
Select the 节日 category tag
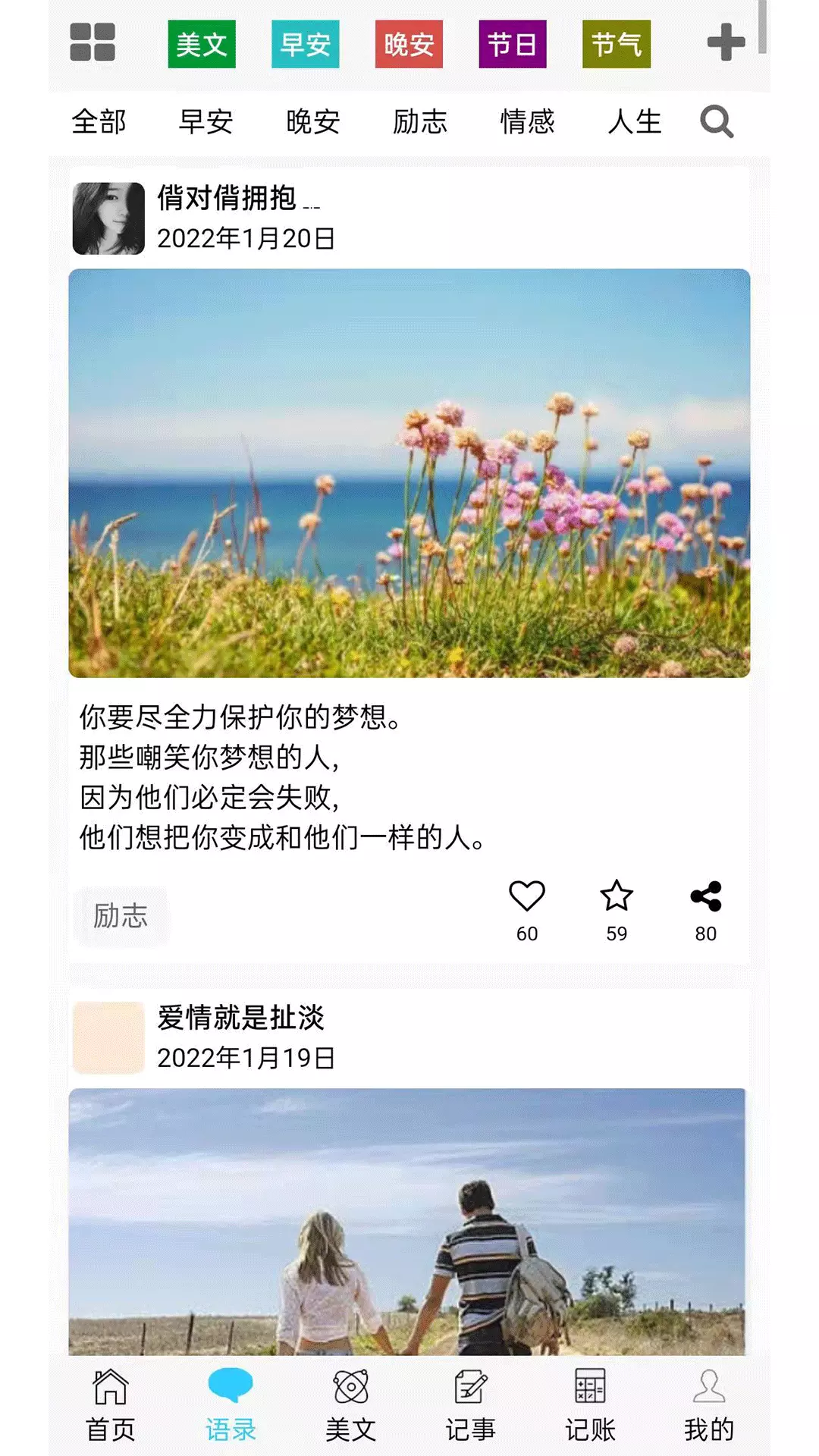(513, 44)
